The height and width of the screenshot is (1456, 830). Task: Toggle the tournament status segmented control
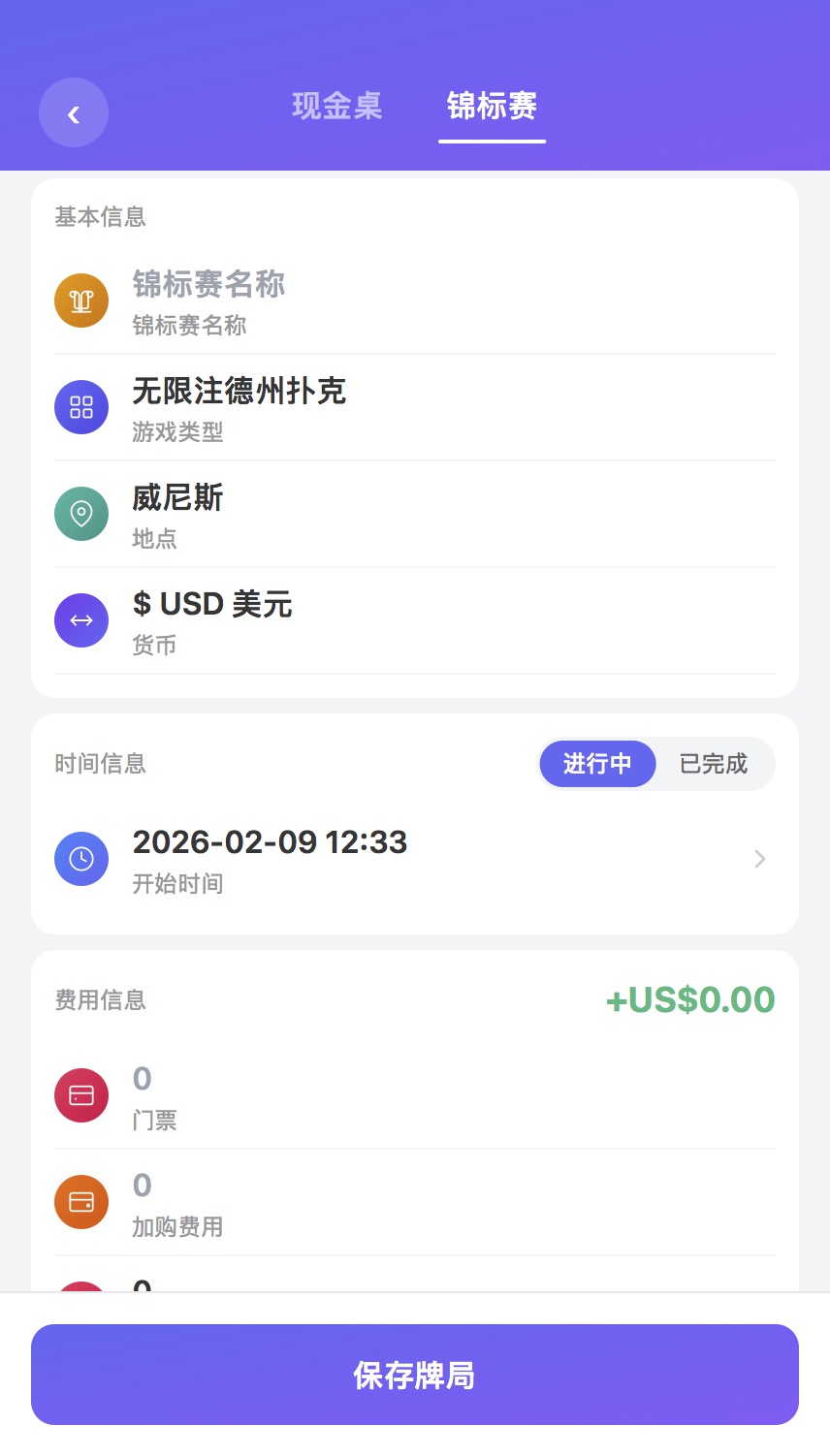coord(656,764)
